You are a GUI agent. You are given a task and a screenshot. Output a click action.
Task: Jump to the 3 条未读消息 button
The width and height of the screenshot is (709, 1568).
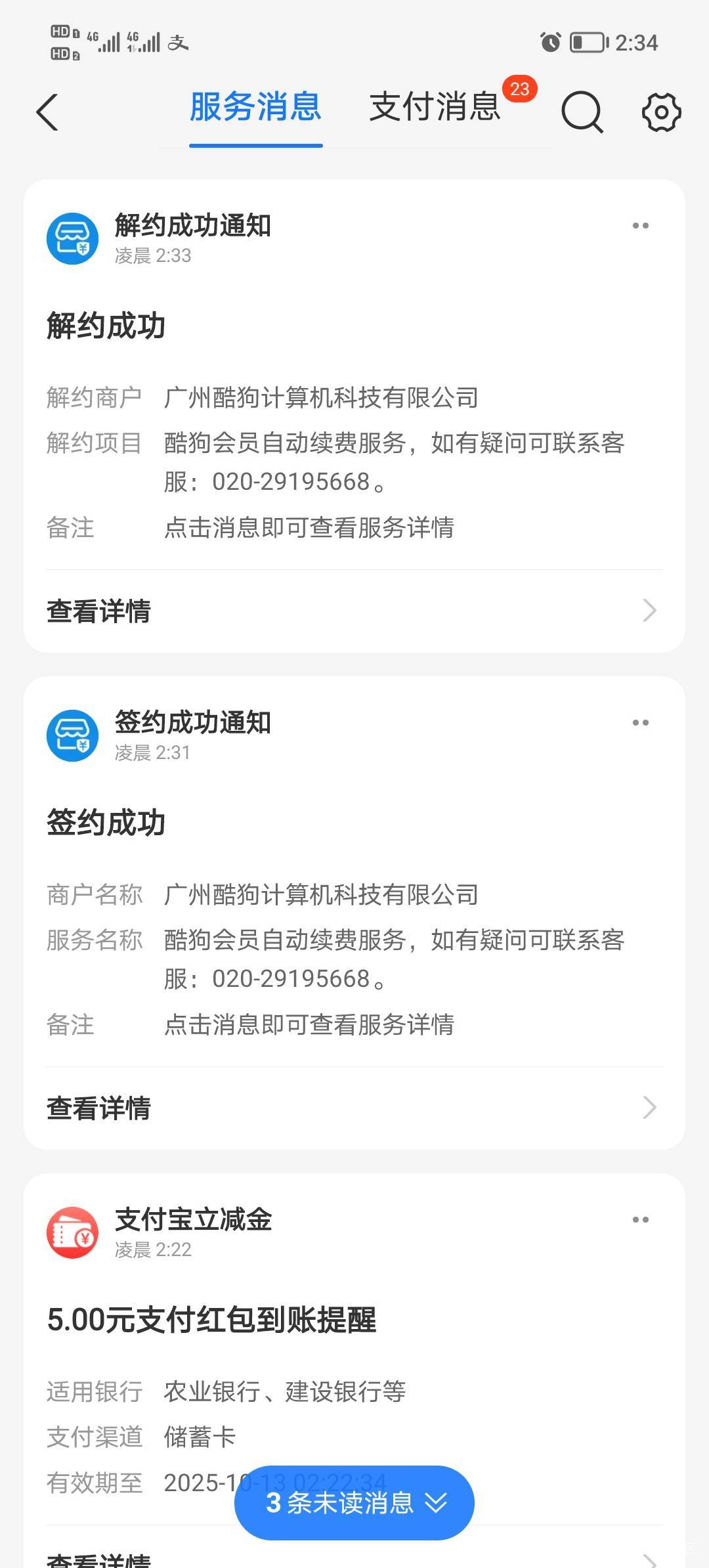coord(354,1502)
